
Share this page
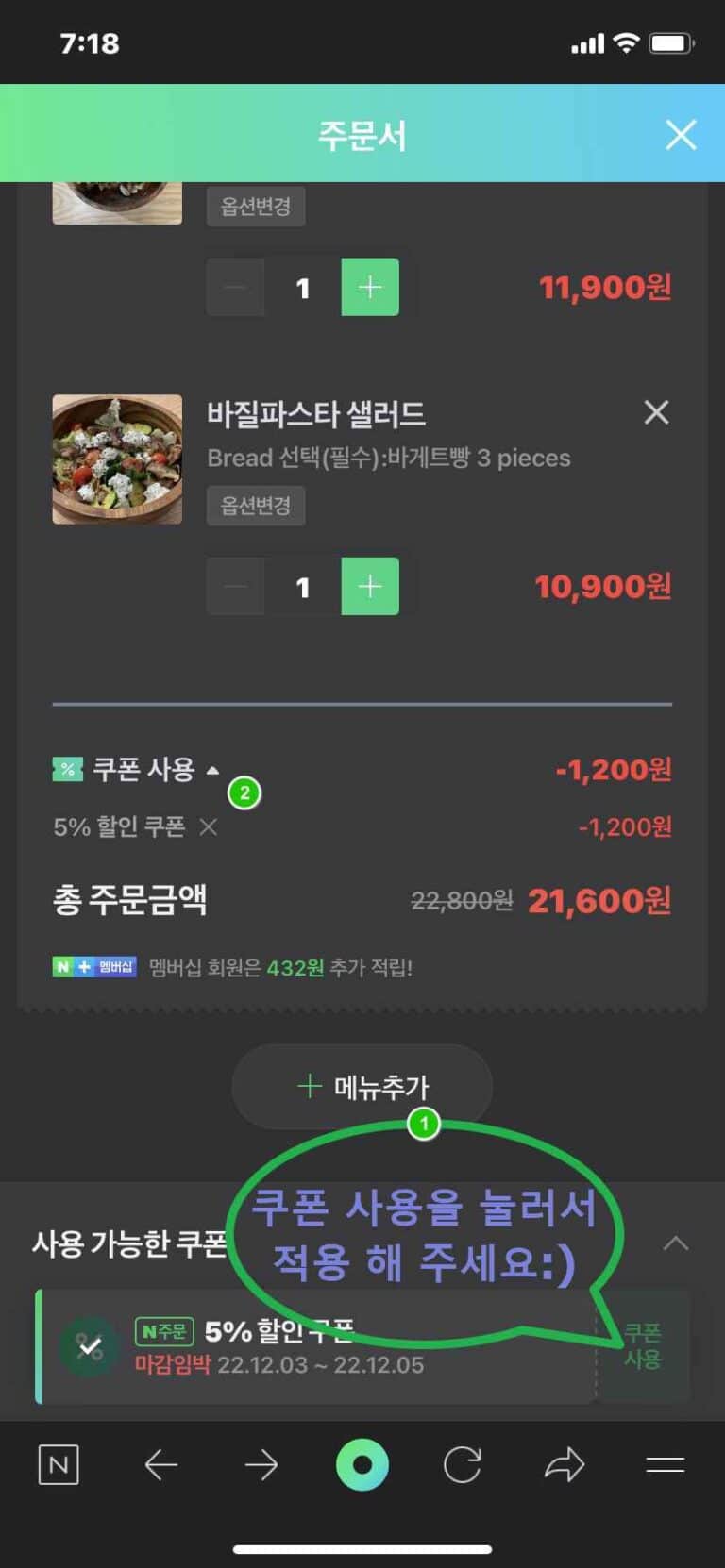tap(565, 1465)
